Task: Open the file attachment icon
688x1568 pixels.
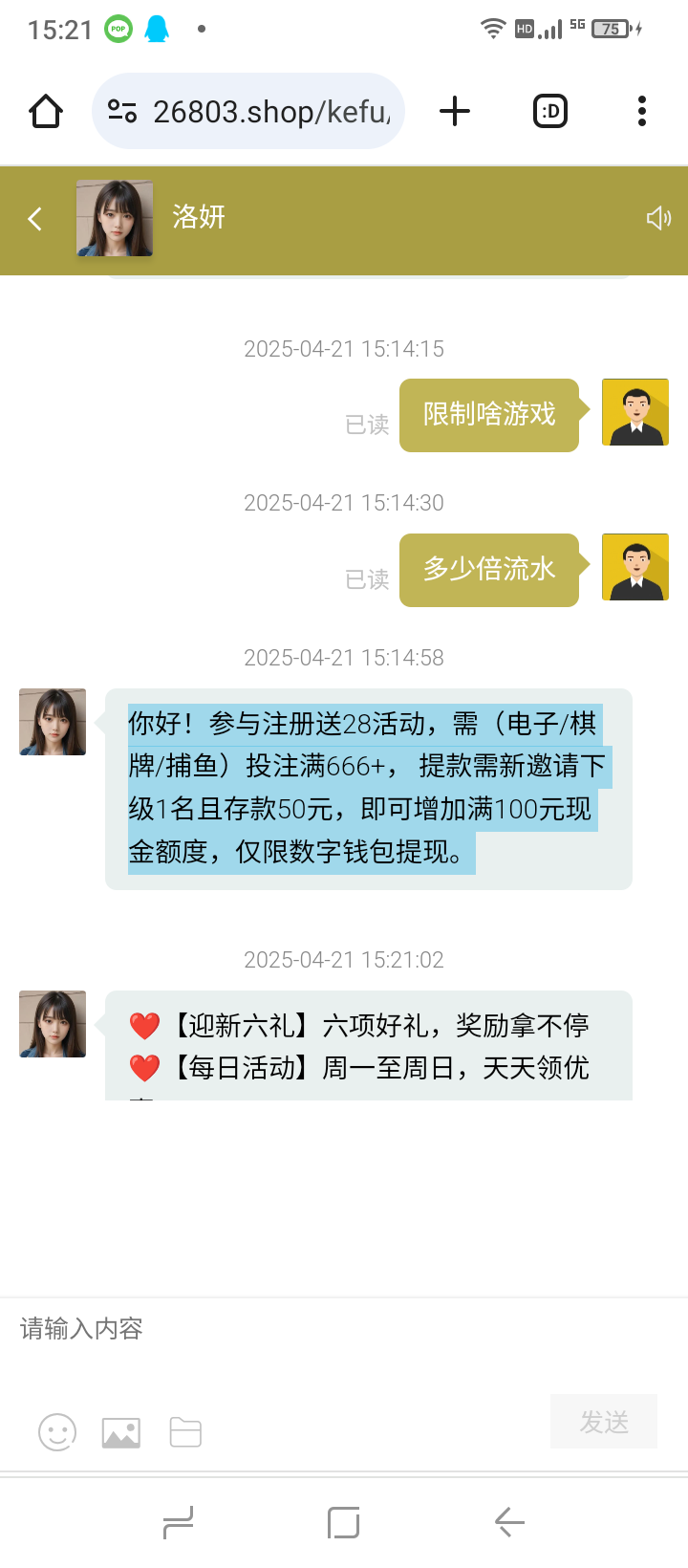Action: (184, 1431)
